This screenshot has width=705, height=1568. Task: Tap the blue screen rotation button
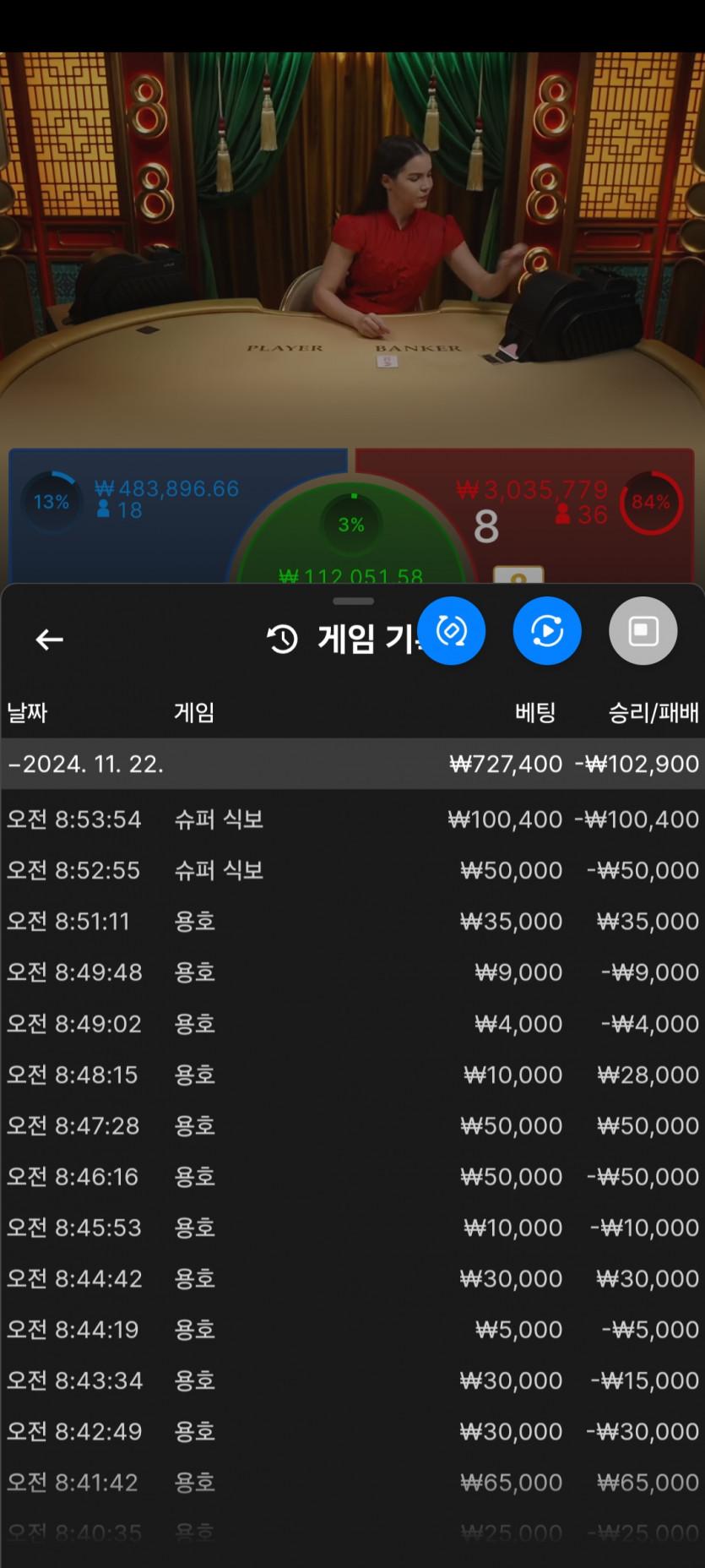[452, 631]
